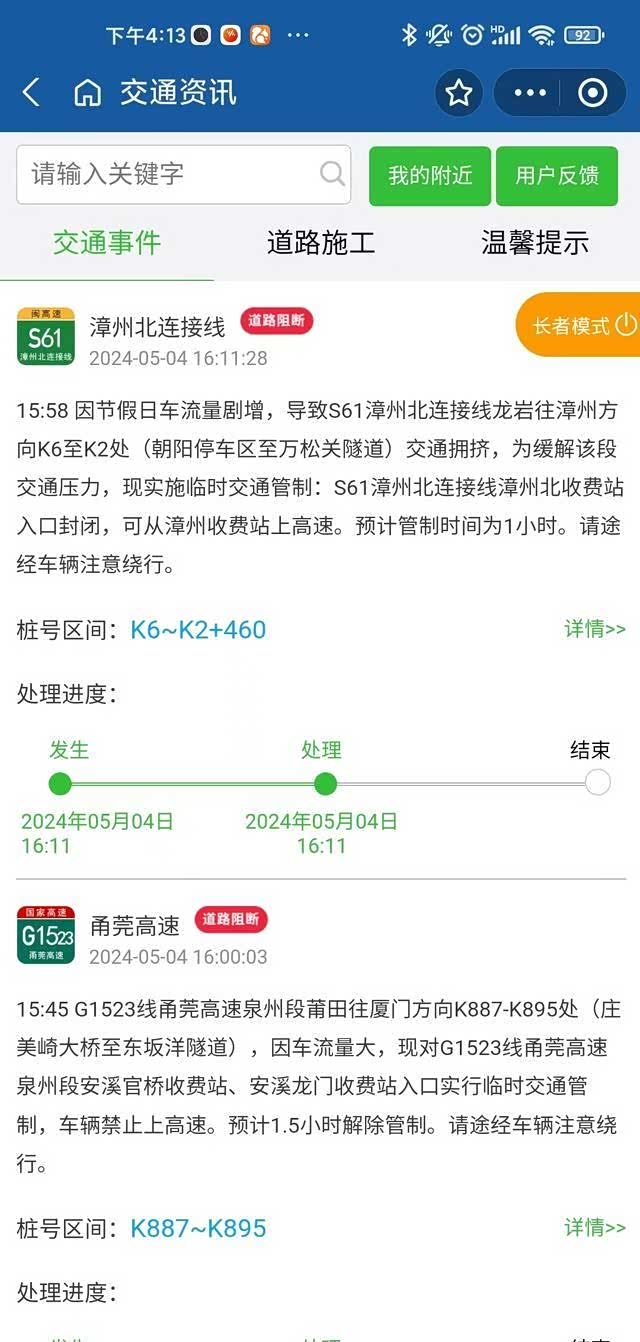640x1342 pixels.
Task: Focus the 请输入关键字 search field
Action: click(170, 175)
